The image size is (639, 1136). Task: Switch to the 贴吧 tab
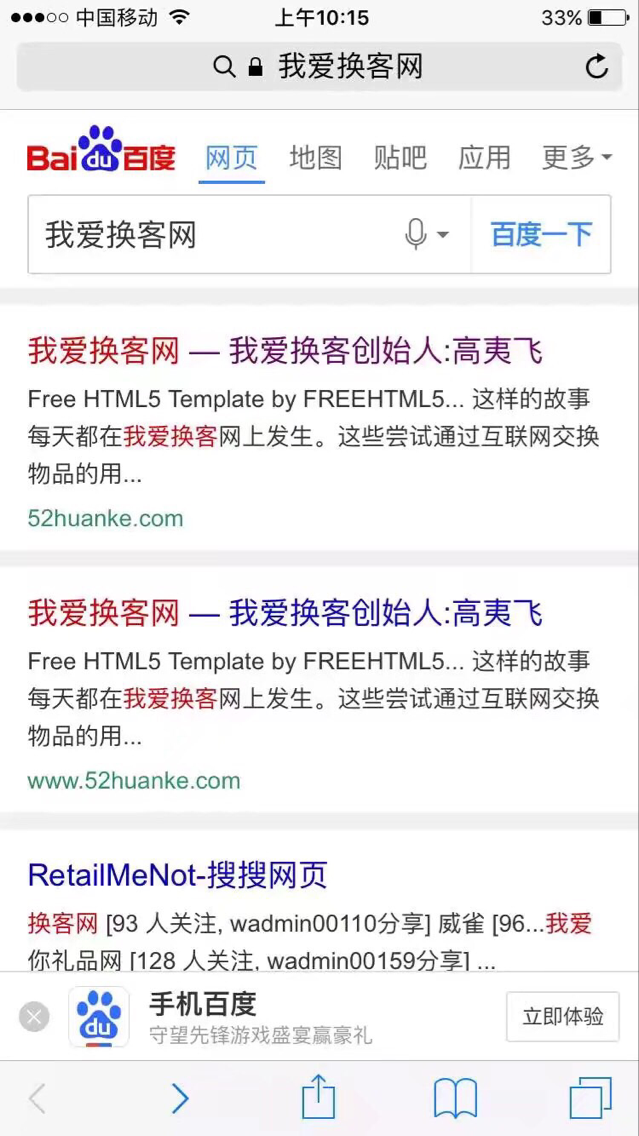[400, 158]
